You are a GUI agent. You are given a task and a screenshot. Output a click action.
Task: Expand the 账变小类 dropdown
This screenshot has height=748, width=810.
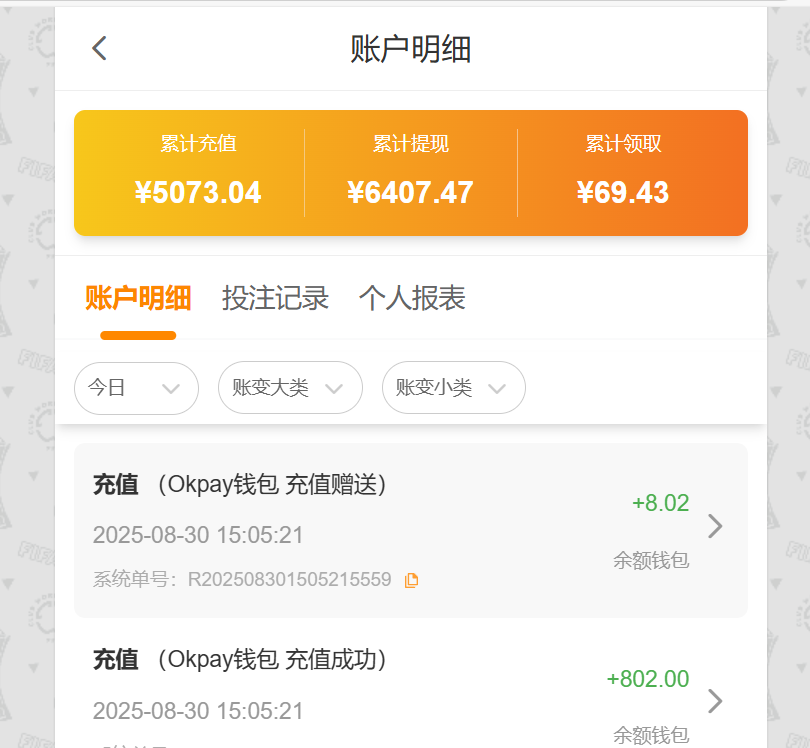(x=453, y=388)
